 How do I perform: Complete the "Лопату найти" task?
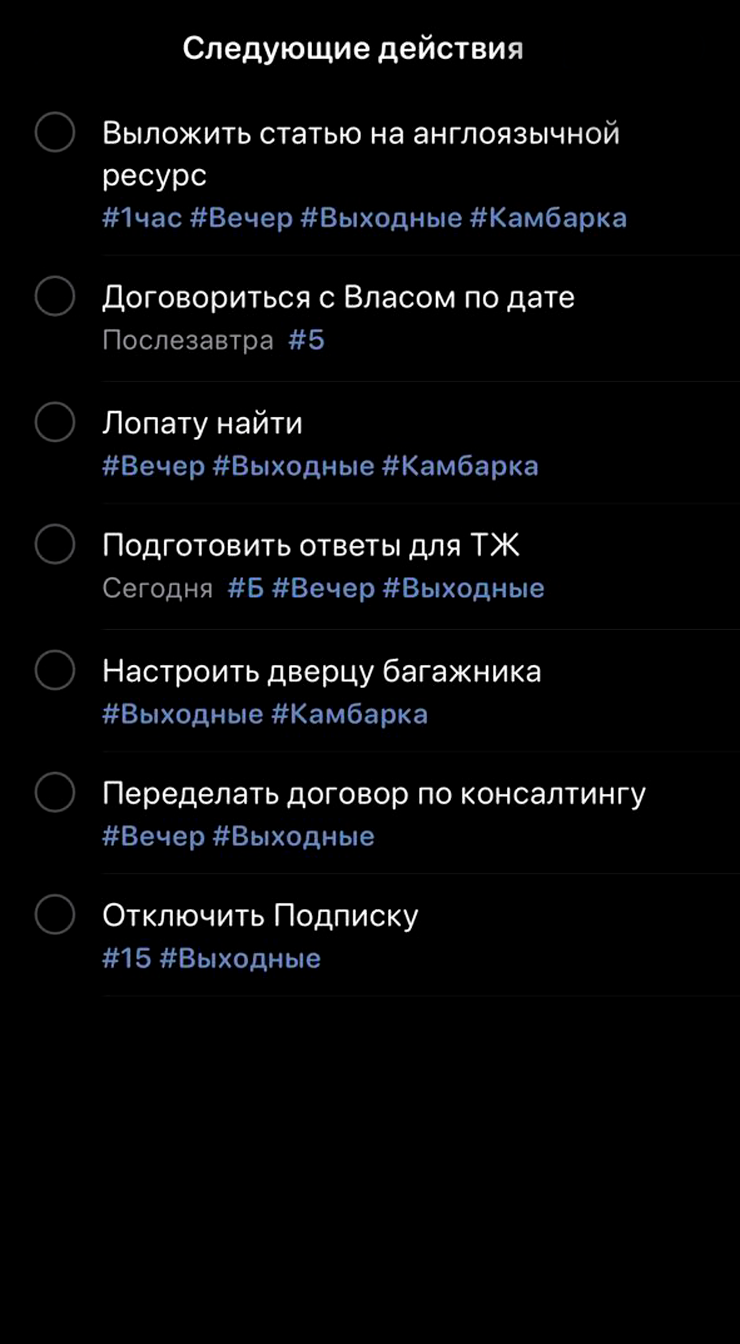click(x=55, y=423)
